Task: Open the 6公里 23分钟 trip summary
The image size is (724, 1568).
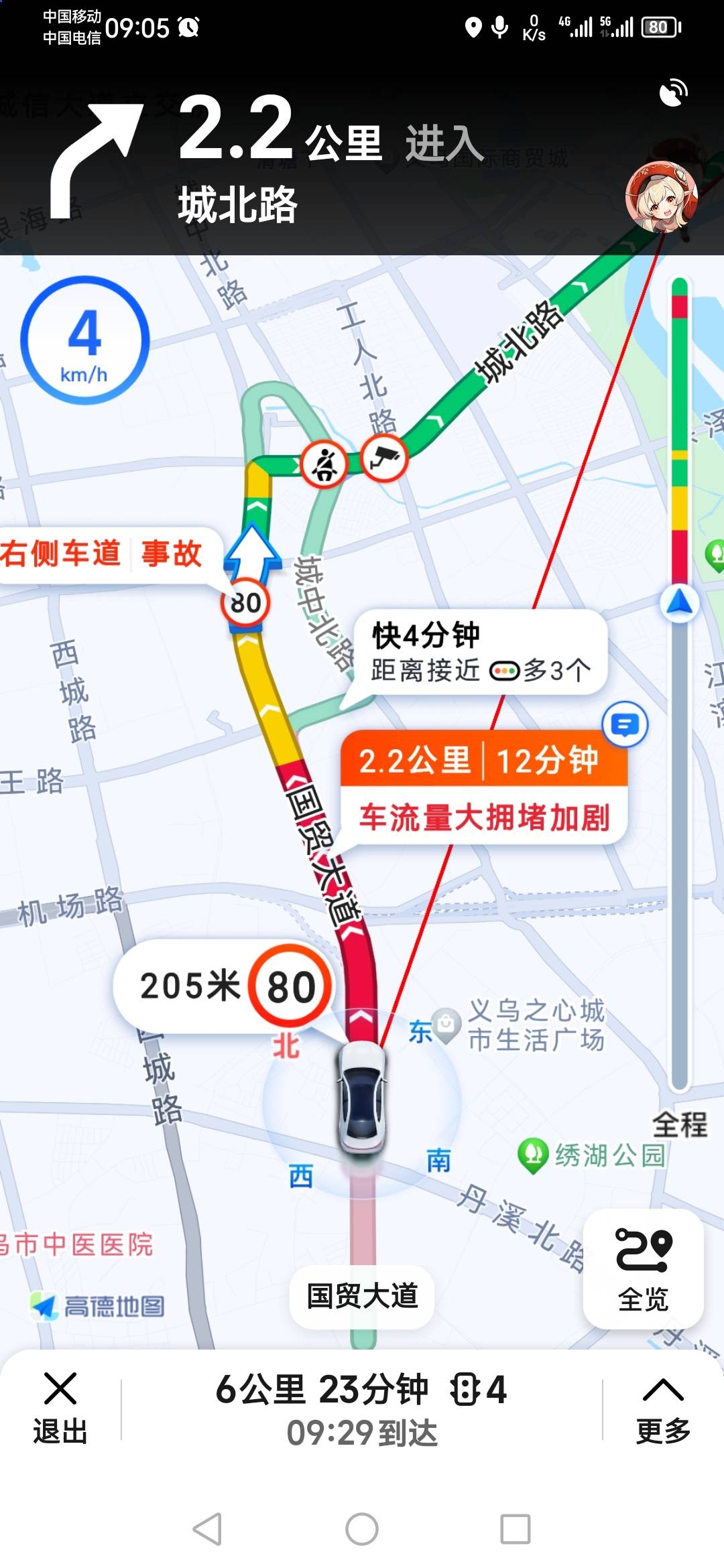Action: [x=362, y=1409]
